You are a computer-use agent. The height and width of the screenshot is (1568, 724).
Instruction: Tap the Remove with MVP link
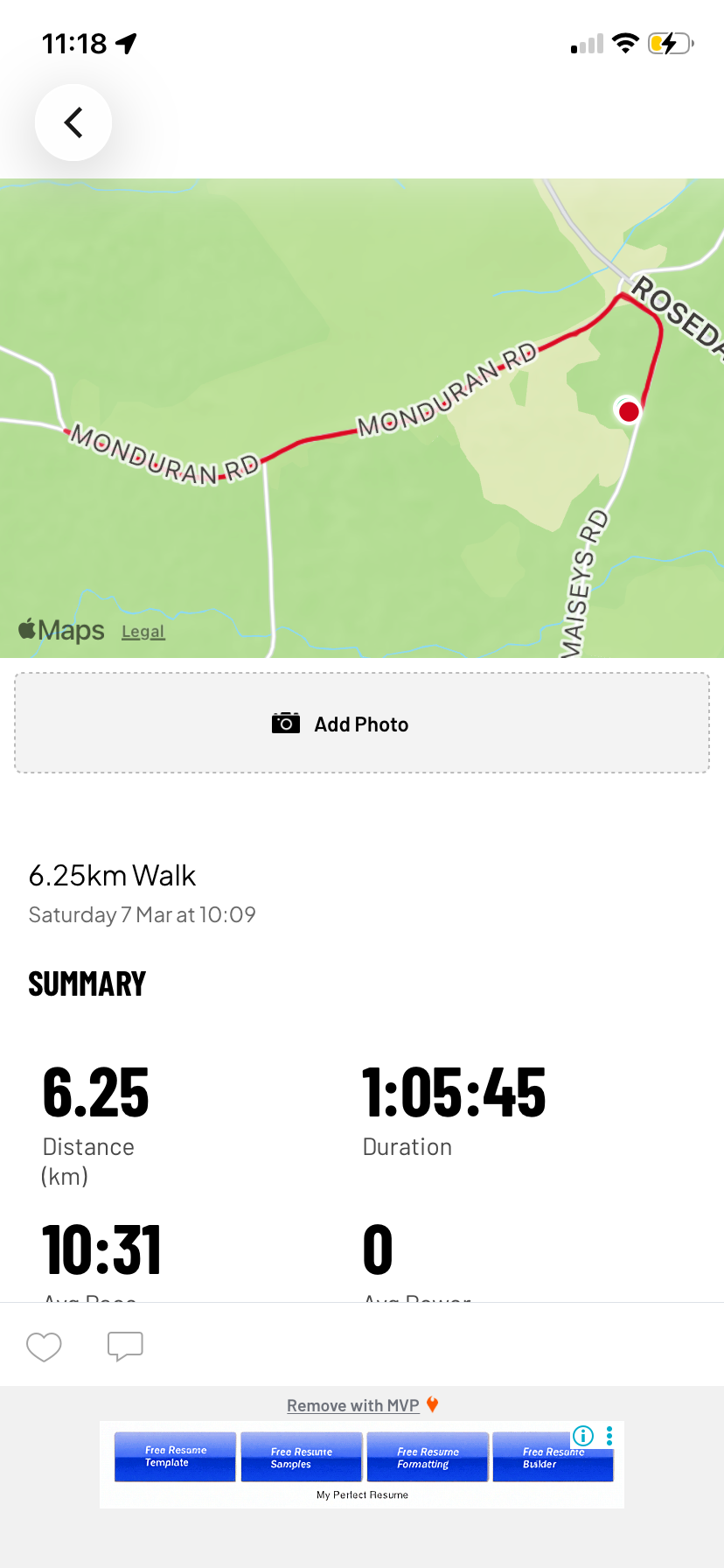pos(353,1405)
